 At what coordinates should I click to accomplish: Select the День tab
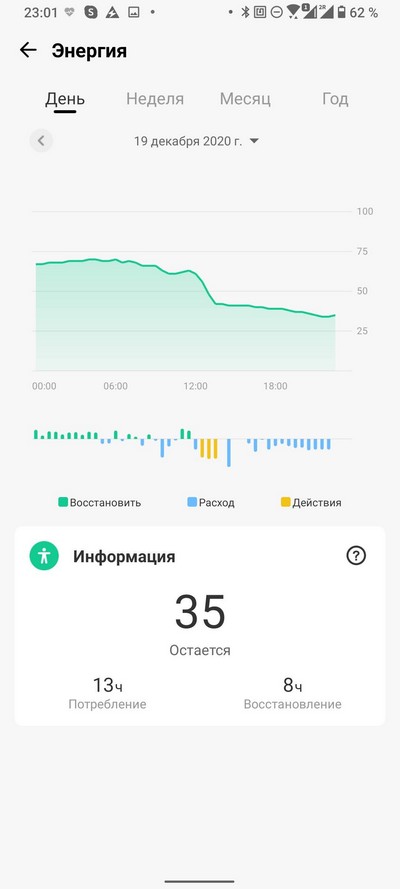pyautogui.click(x=65, y=99)
